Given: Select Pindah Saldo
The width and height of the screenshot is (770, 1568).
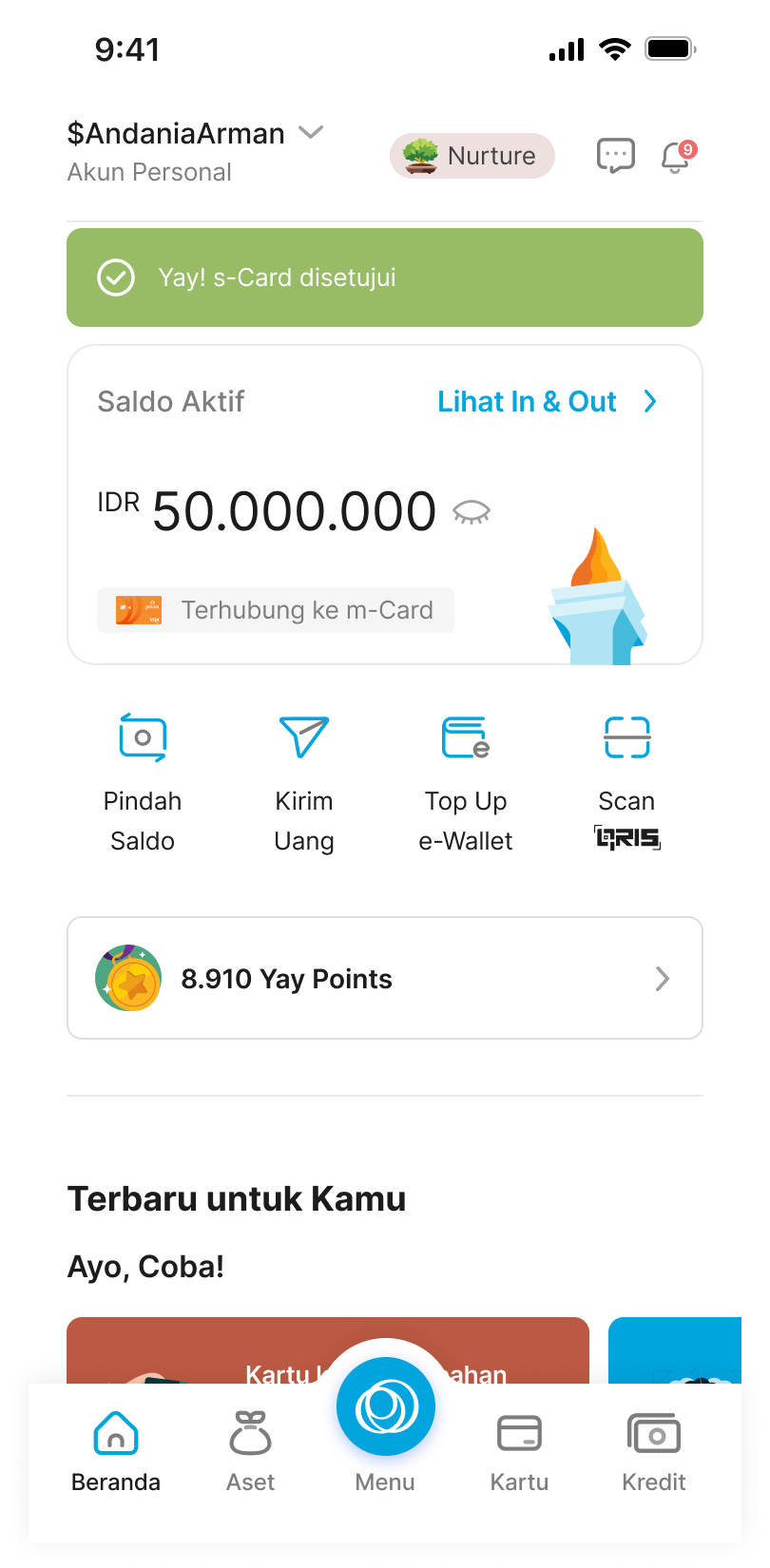Looking at the screenshot, I should pyautogui.click(x=143, y=779).
